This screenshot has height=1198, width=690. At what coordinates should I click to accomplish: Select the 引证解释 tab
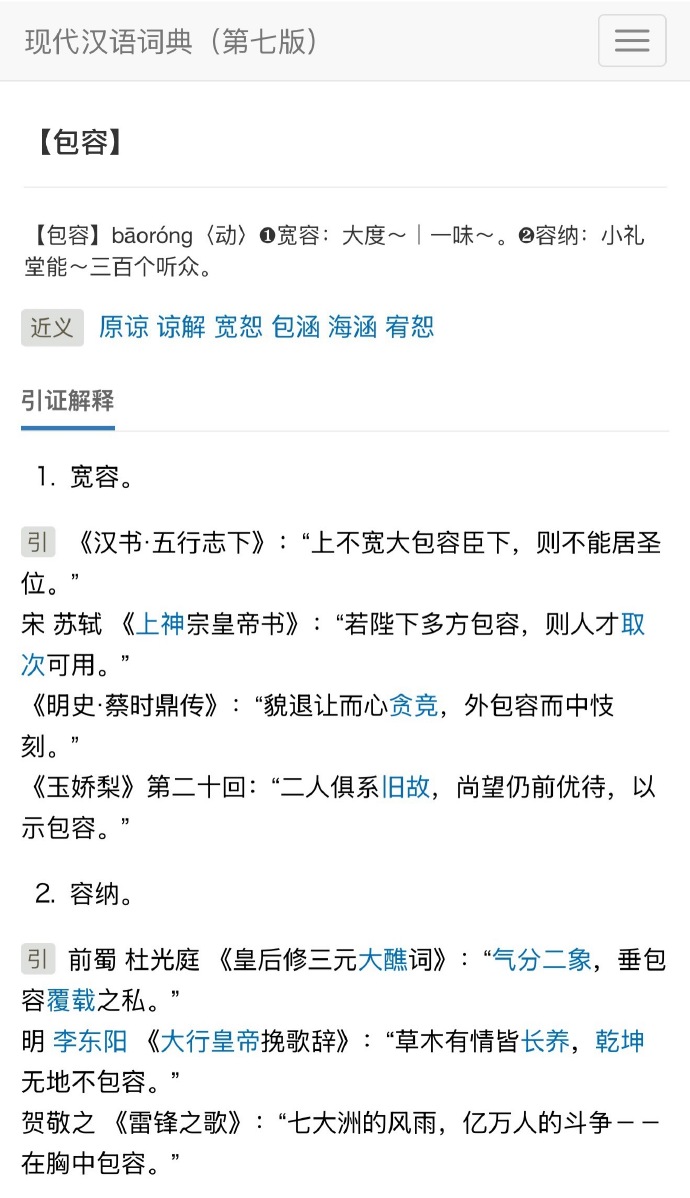click(x=68, y=400)
